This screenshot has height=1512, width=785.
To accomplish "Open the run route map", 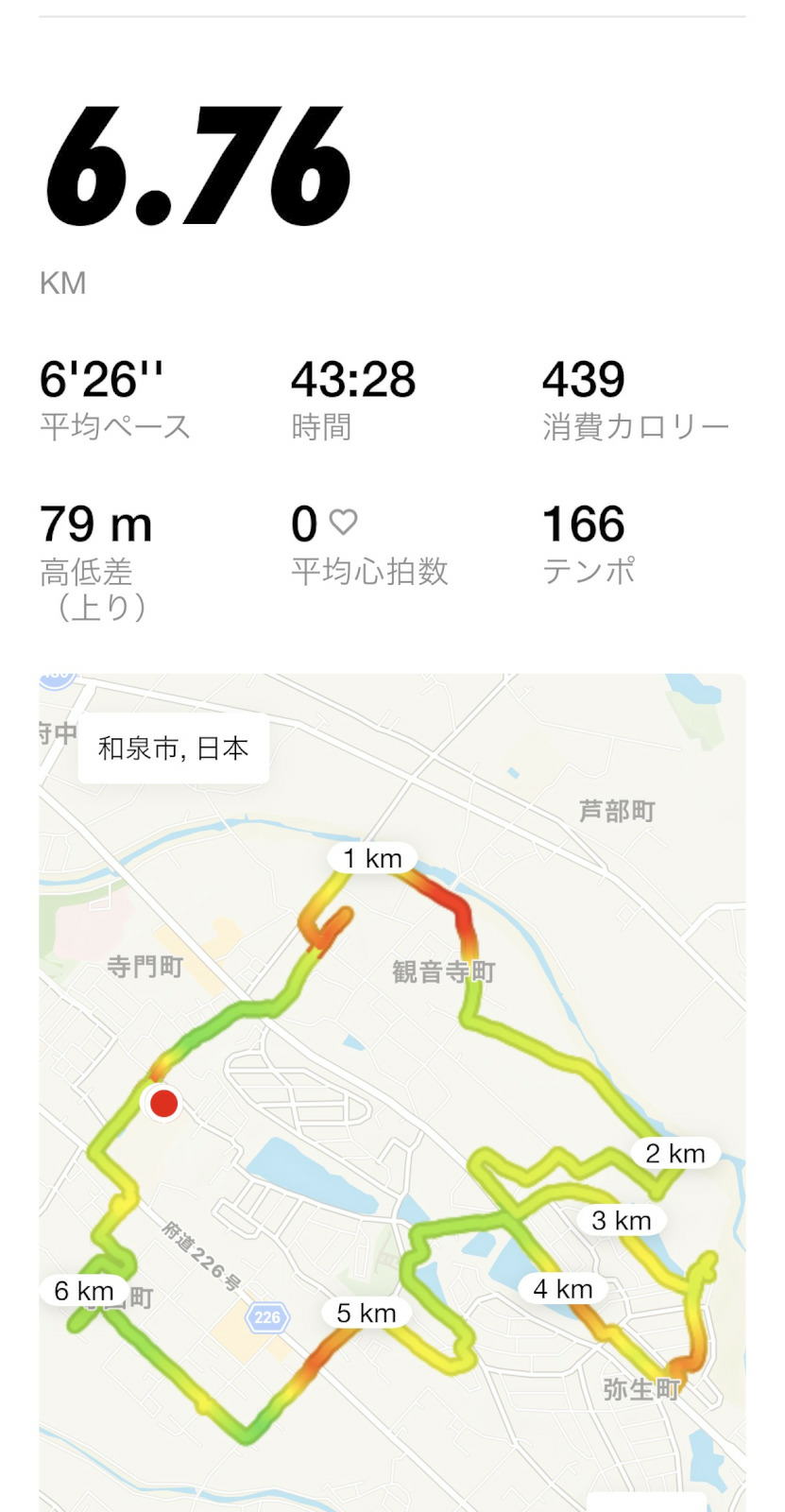I will pyautogui.click(x=392, y=1087).
